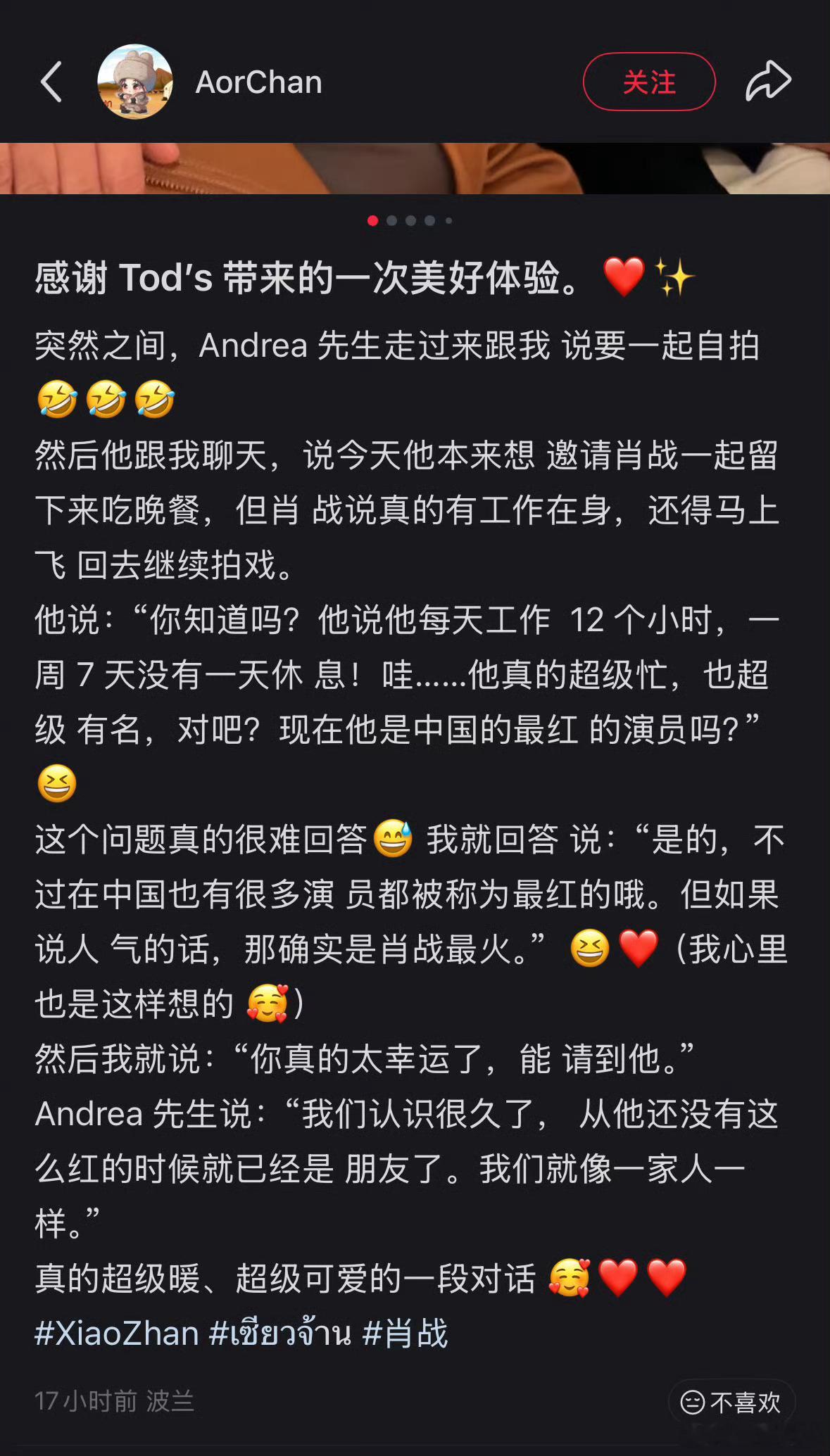Follow AorChan with the 关注 button
This screenshot has height=1456, width=830.
tap(651, 82)
